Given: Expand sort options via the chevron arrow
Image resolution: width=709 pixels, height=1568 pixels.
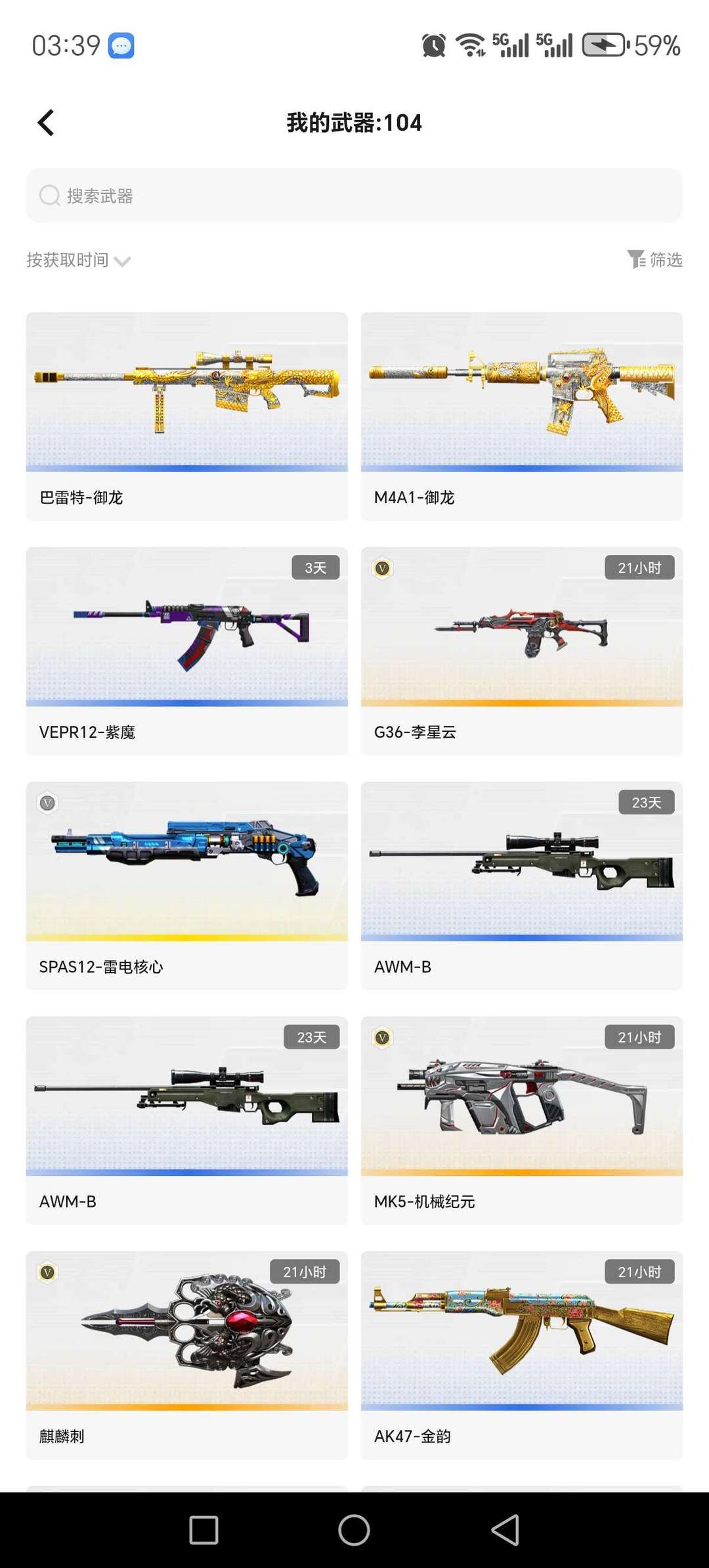Looking at the screenshot, I should (123, 261).
